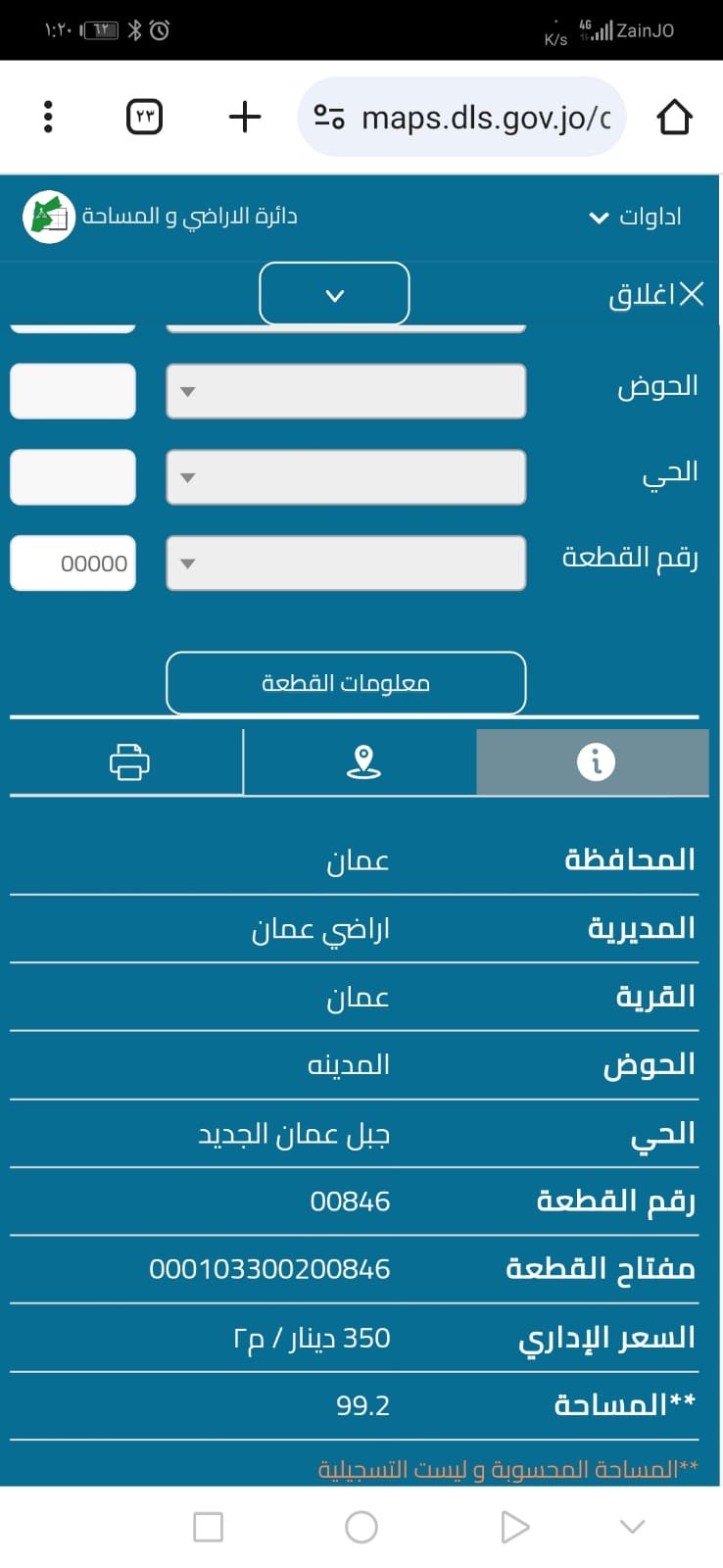The width and height of the screenshot is (723, 1568).
Task: Open the browser overflow menu
Action: tap(48, 117)
